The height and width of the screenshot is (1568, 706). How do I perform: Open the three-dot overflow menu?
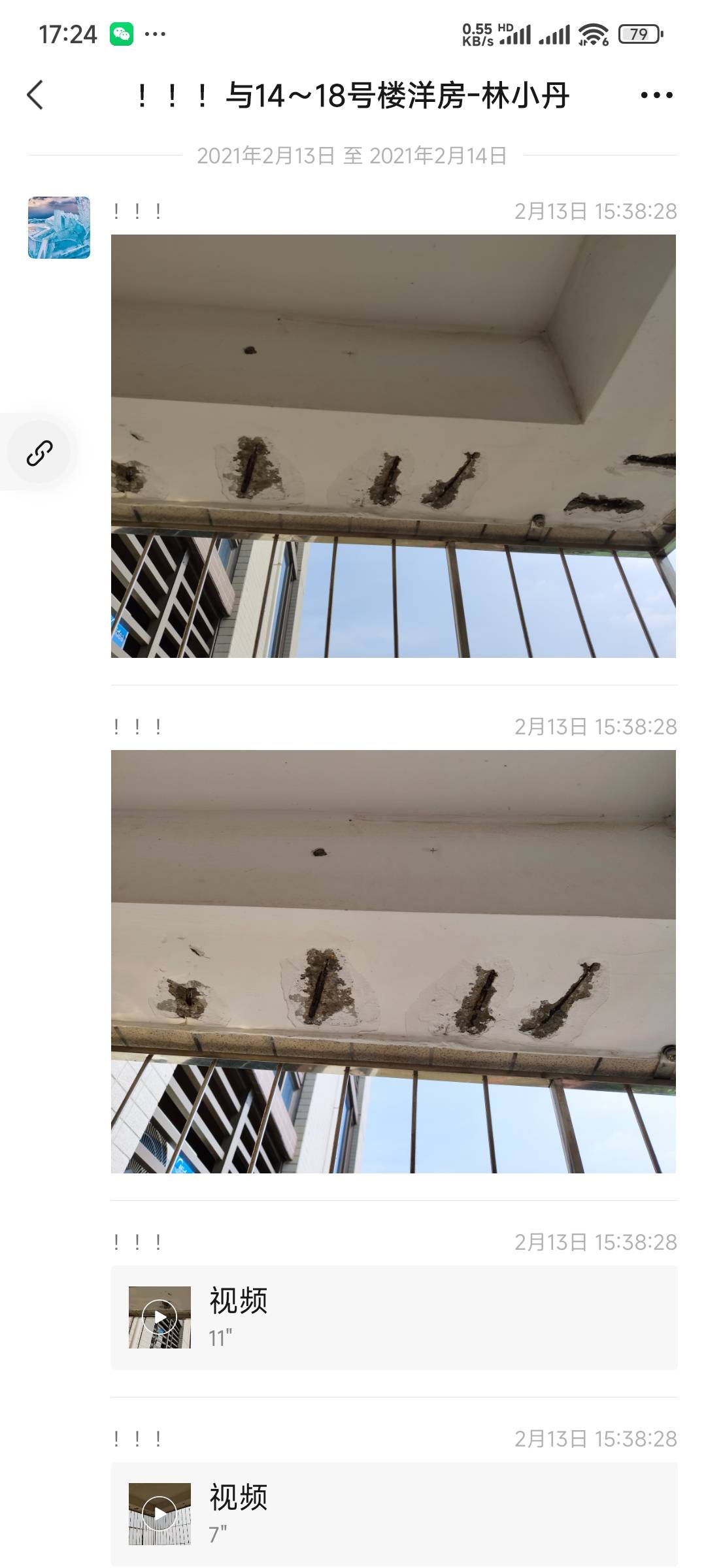[x=656, y=95]
